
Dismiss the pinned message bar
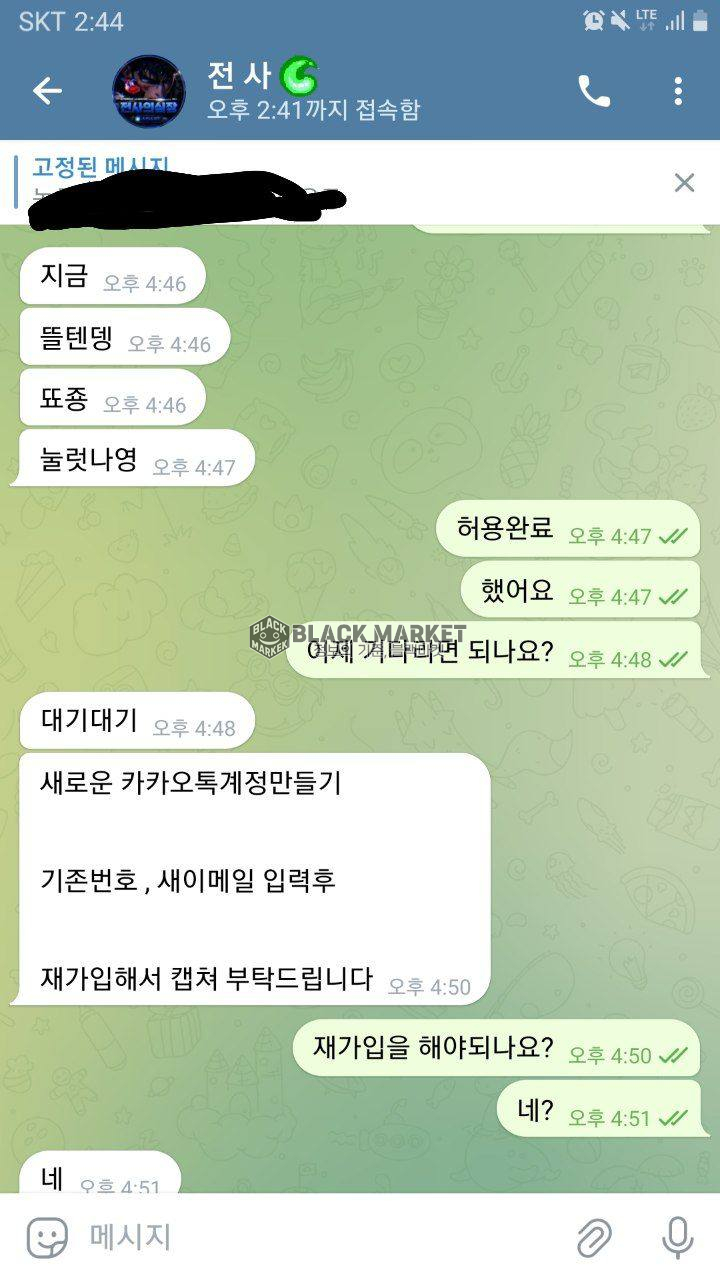(684, 182)
